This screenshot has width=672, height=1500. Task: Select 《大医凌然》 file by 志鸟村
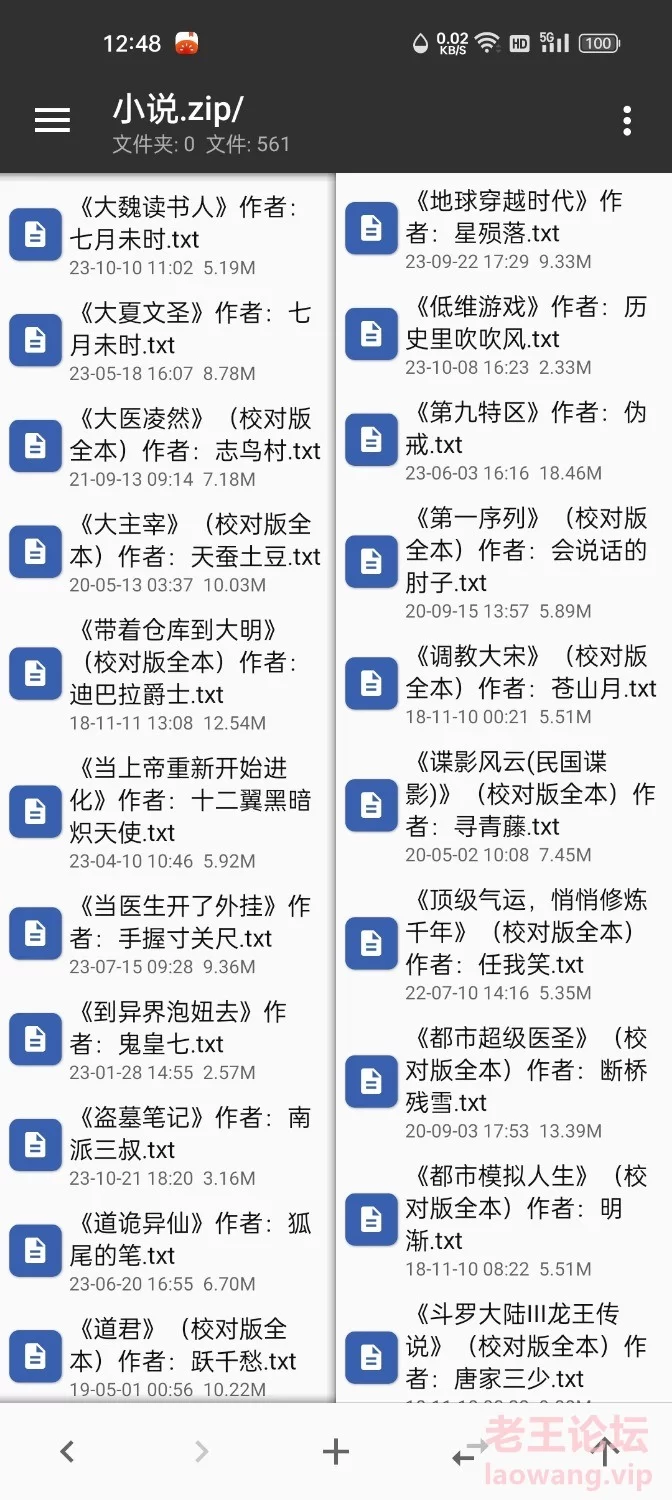click(167, 447)
